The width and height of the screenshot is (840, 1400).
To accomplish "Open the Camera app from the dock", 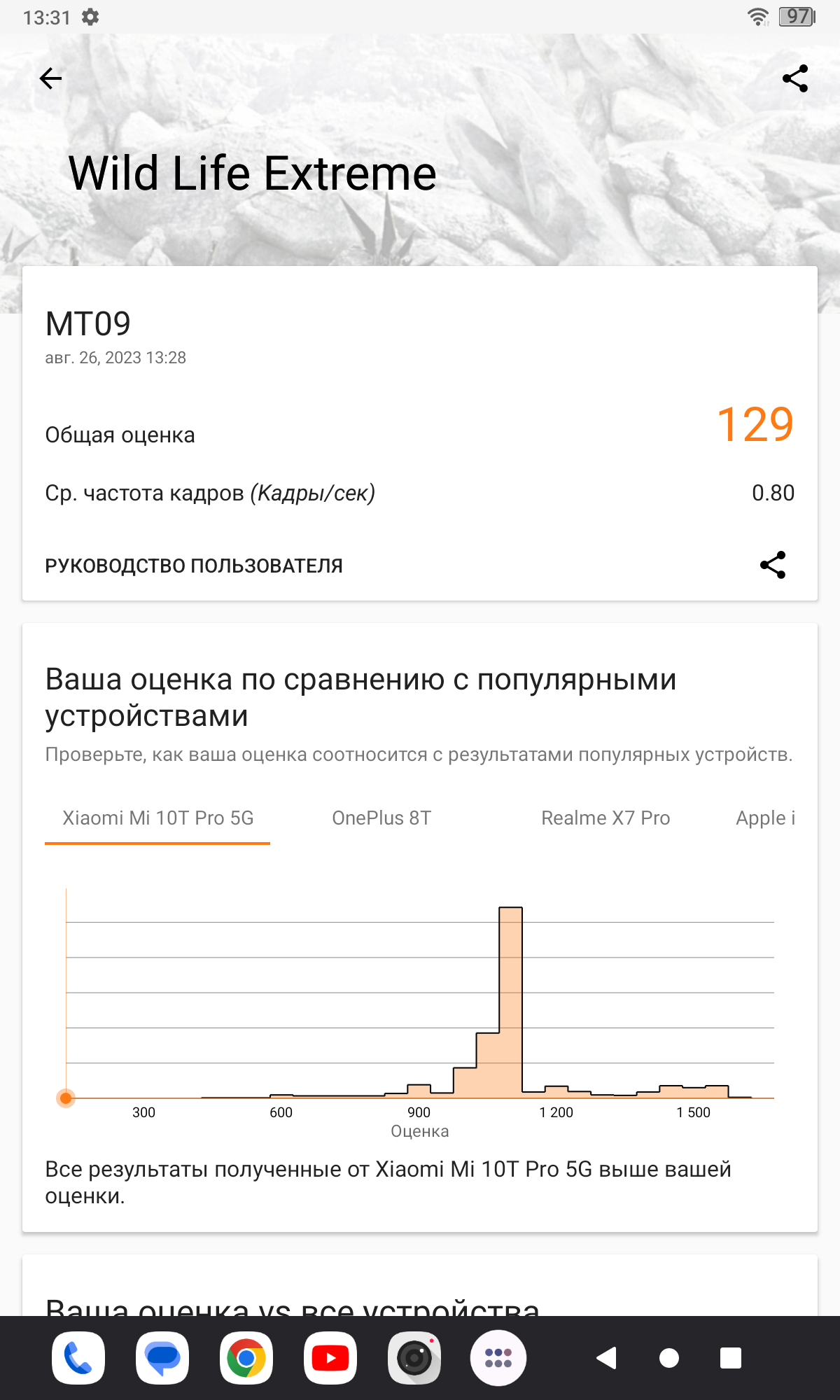I will (x=414, y=1358).
